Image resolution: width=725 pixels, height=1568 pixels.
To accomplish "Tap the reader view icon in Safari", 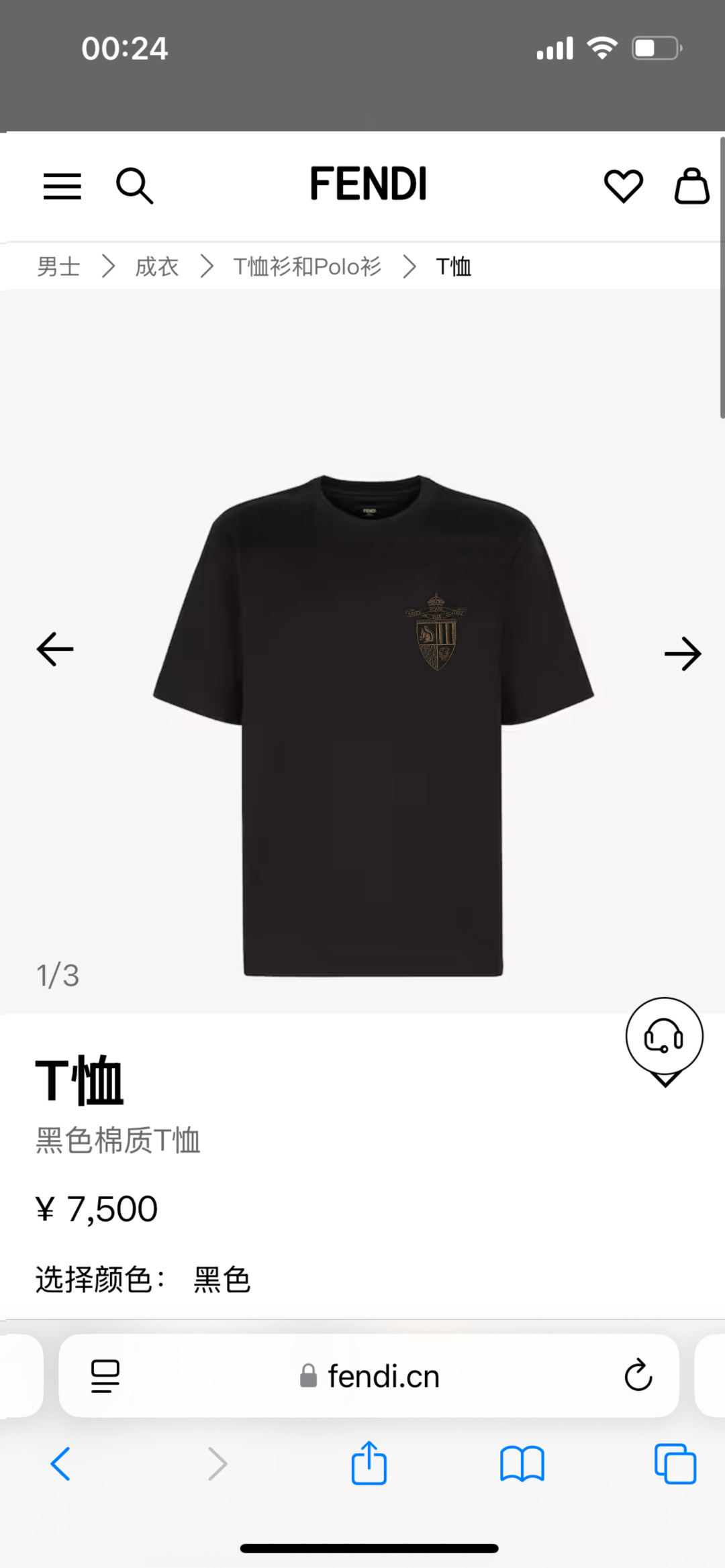I will point(104,1376).
